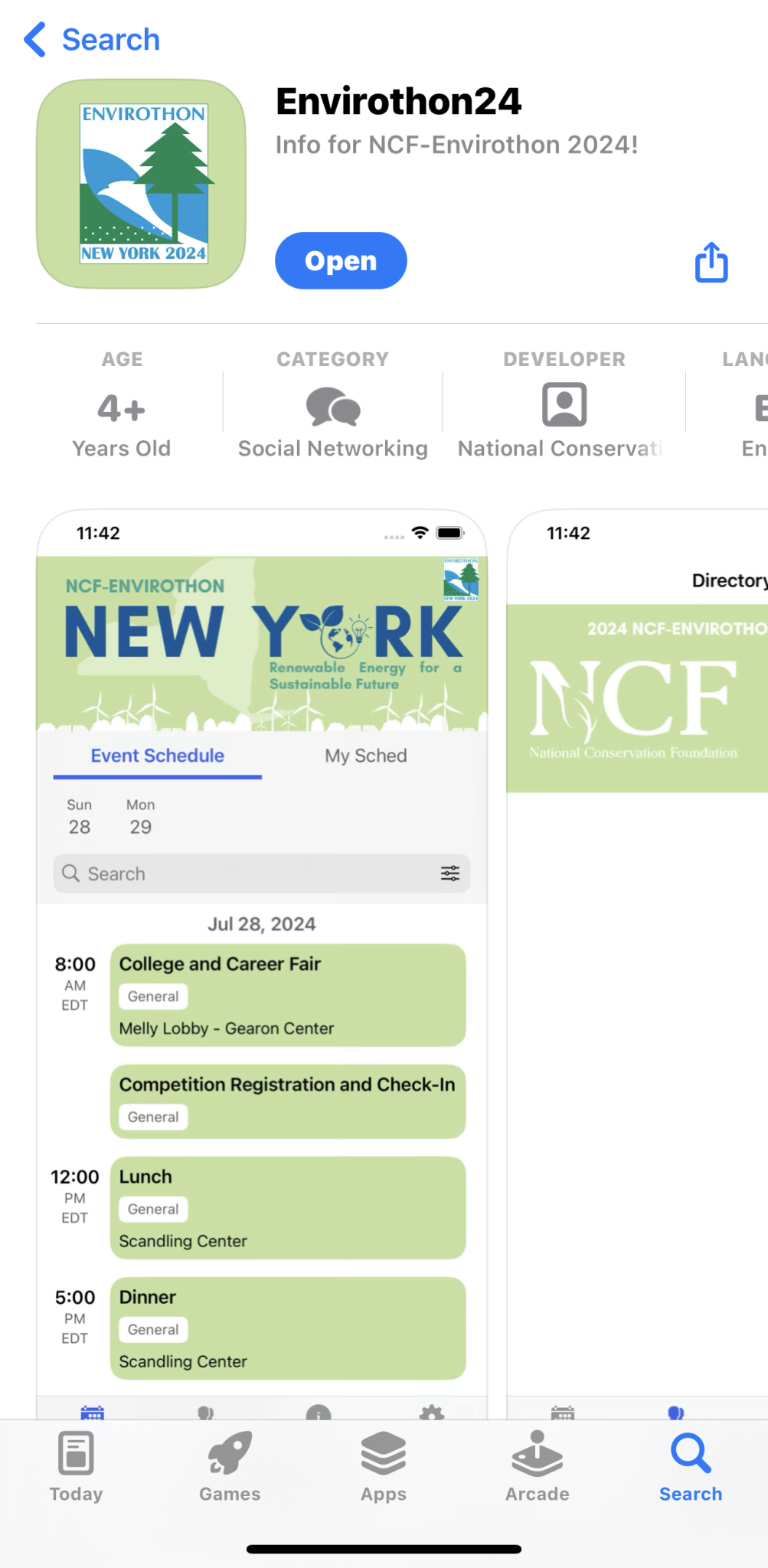Viewport: 768px width, 1568px height.
Task: Switch to the Today tab
Action: click(x=76, y=1467)
